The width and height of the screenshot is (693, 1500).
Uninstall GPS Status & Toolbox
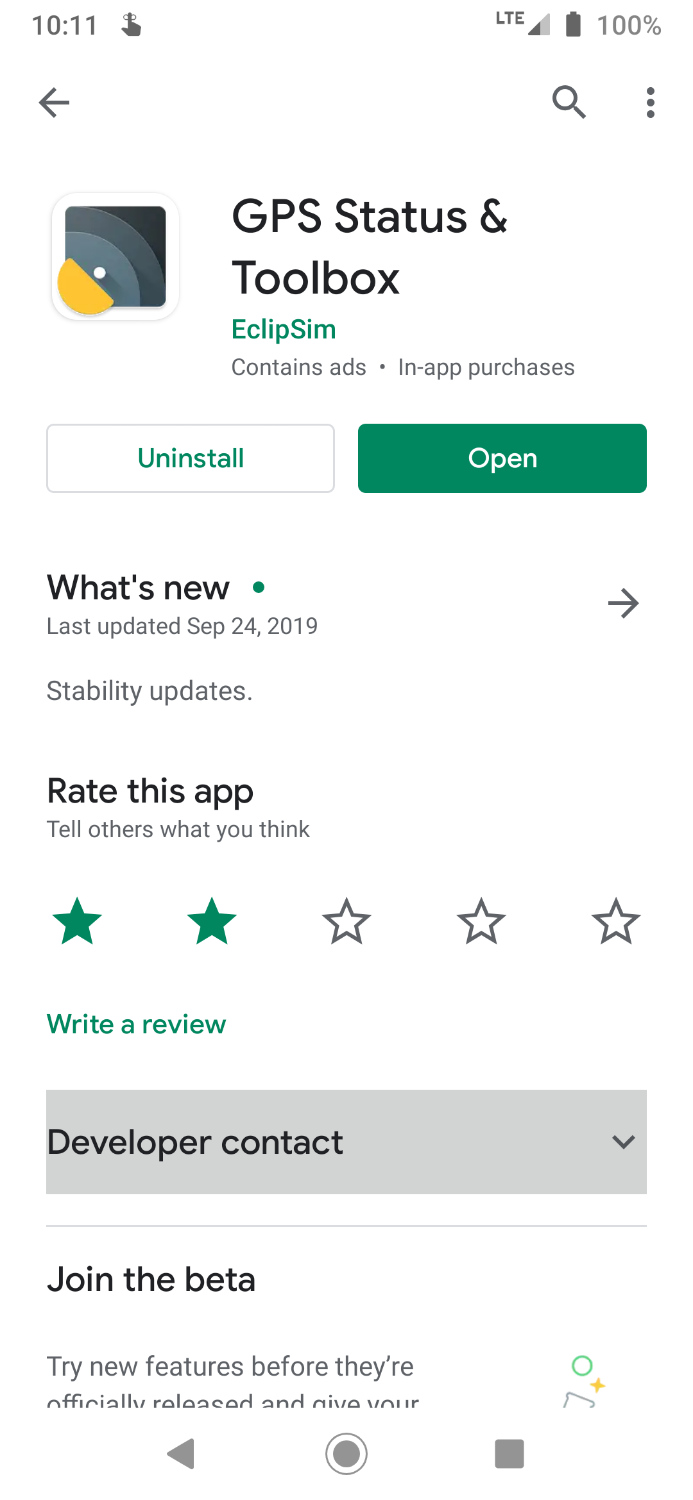click(x=190, y=458)
